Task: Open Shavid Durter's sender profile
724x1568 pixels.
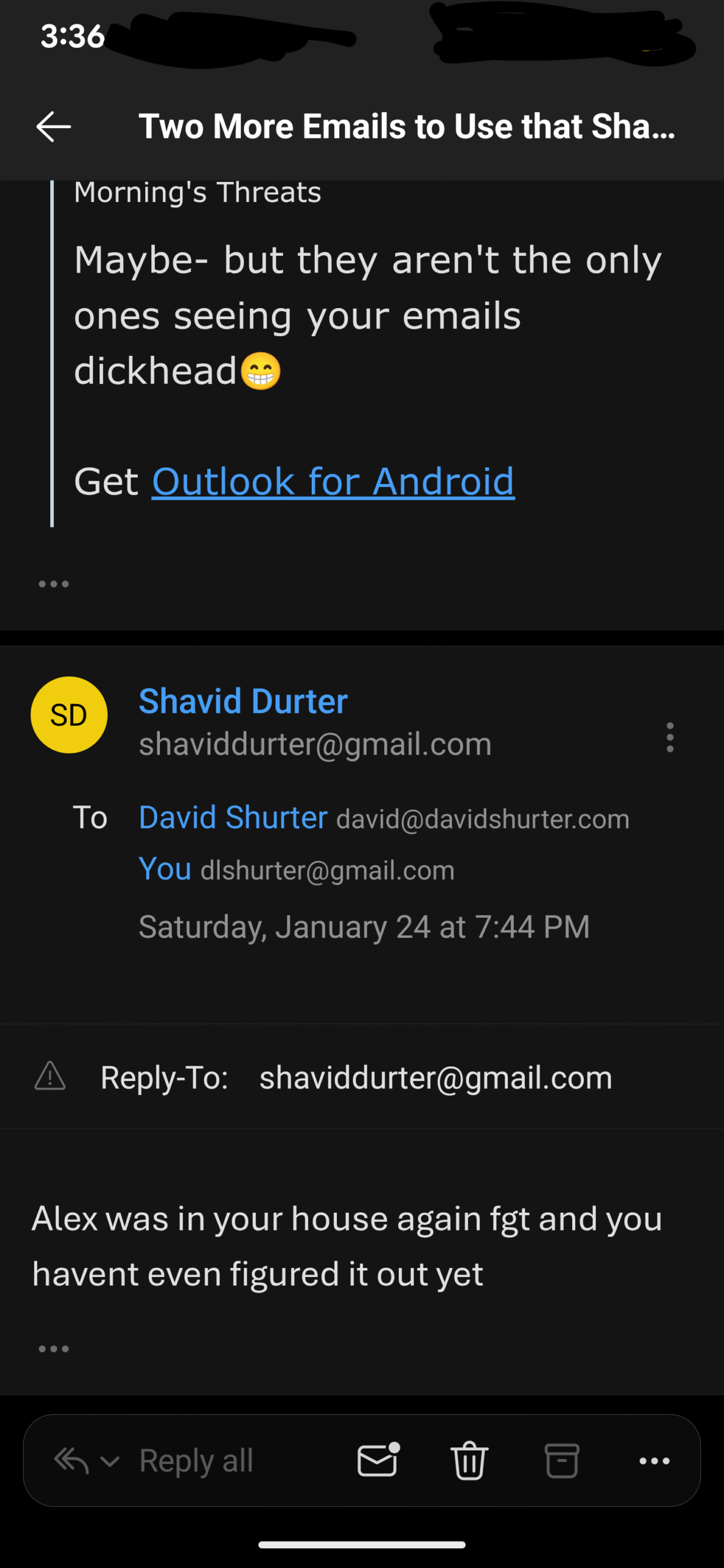Action: pos(243,701)
